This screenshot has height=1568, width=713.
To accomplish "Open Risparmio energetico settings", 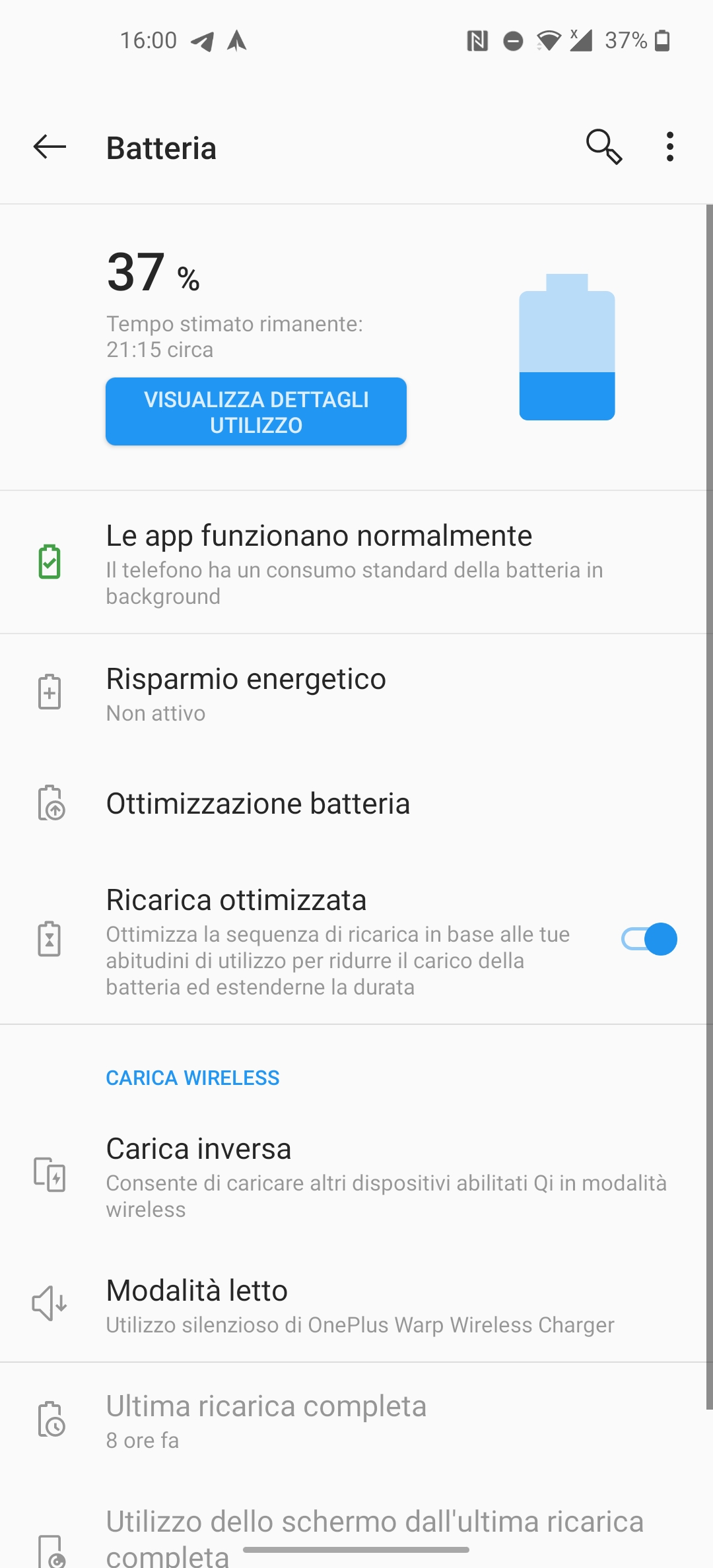I will 356,693.
